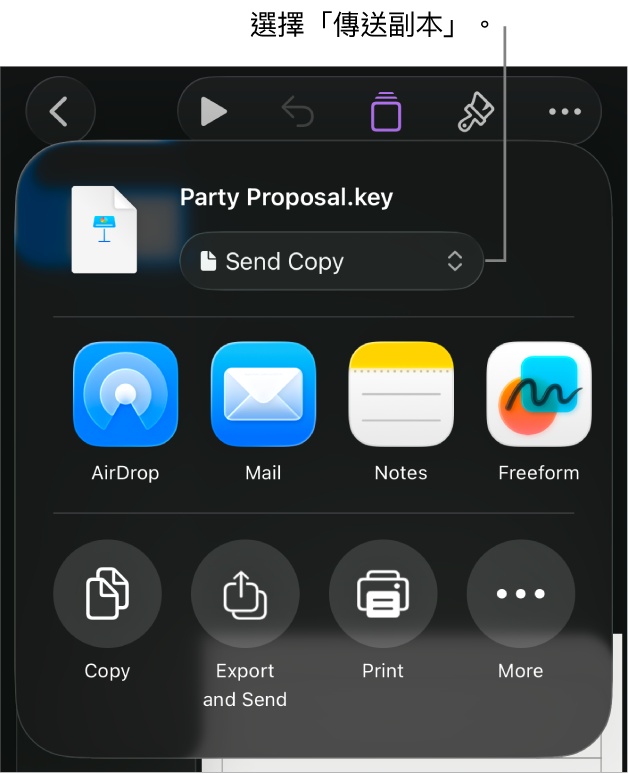628x774 pixels.
Task: Expand the Send Copy dropdown
Action: click(x=331, y=262)
